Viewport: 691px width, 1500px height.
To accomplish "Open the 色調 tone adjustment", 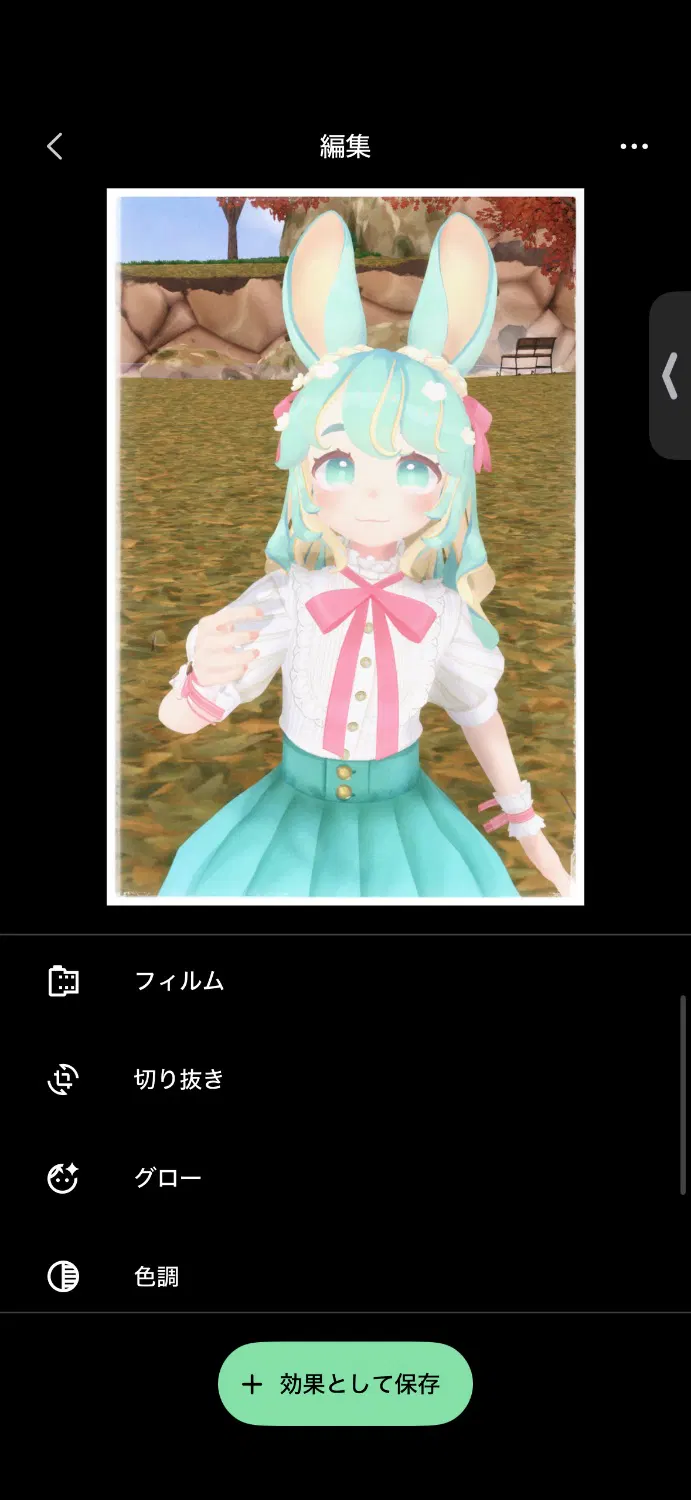I will [157, 1276].
